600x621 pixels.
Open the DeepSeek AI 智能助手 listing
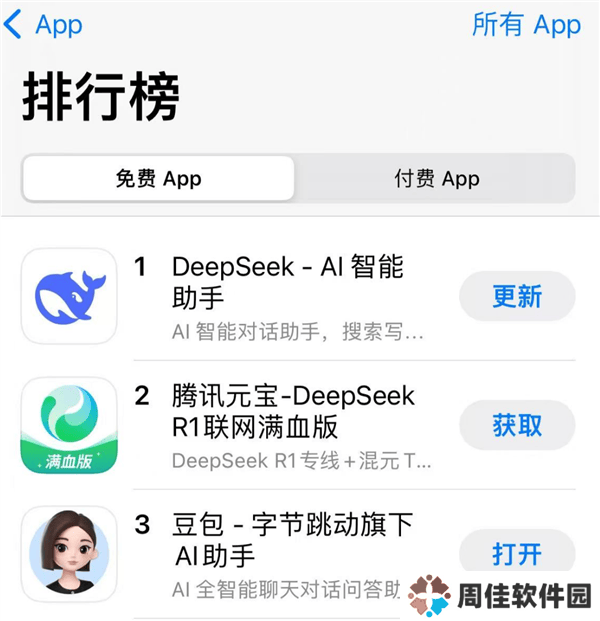pos(288,281)
